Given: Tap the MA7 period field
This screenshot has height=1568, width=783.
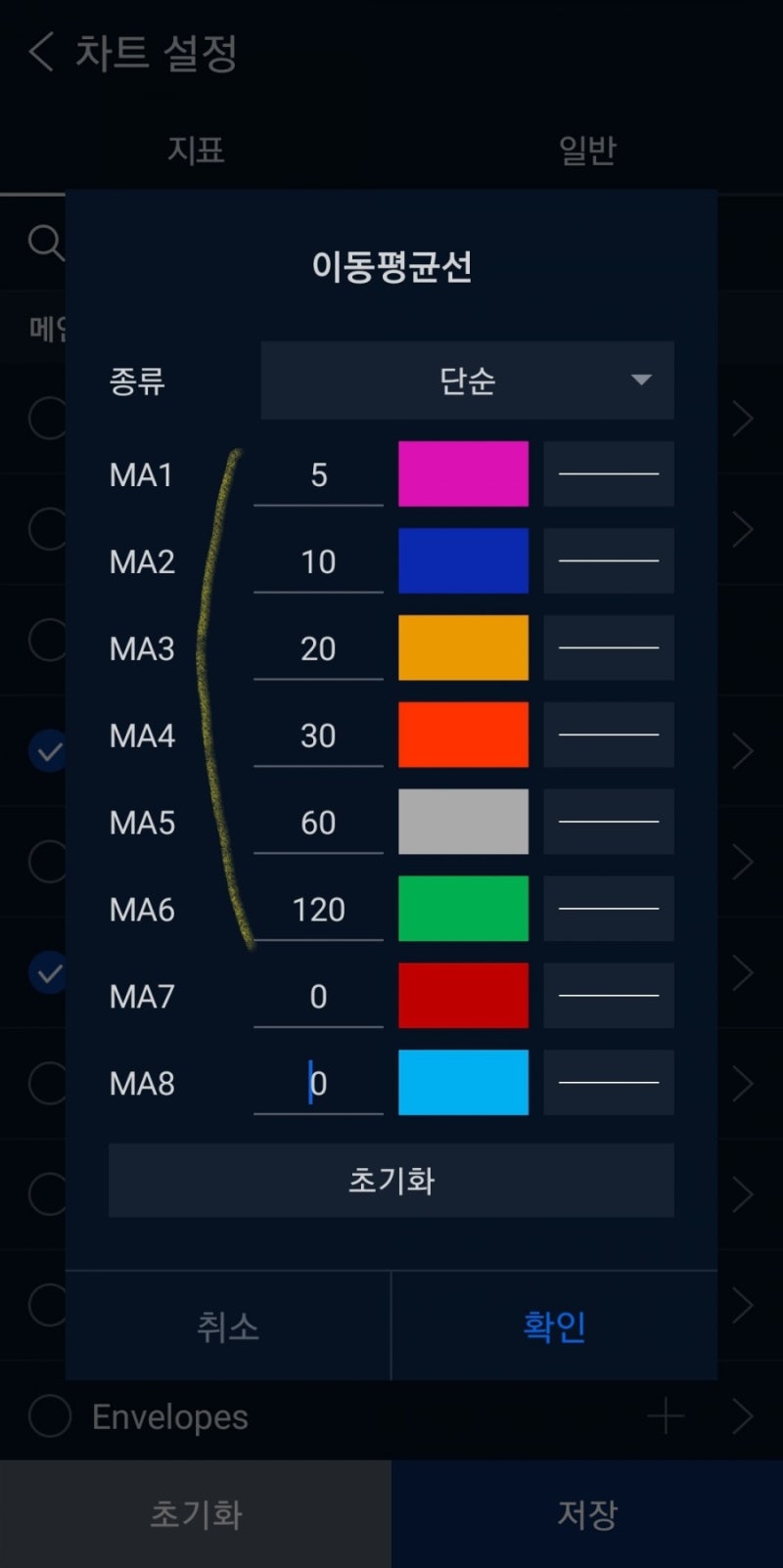Looking at the screenshot, I should pyautogui.click(x=318, y=997).
